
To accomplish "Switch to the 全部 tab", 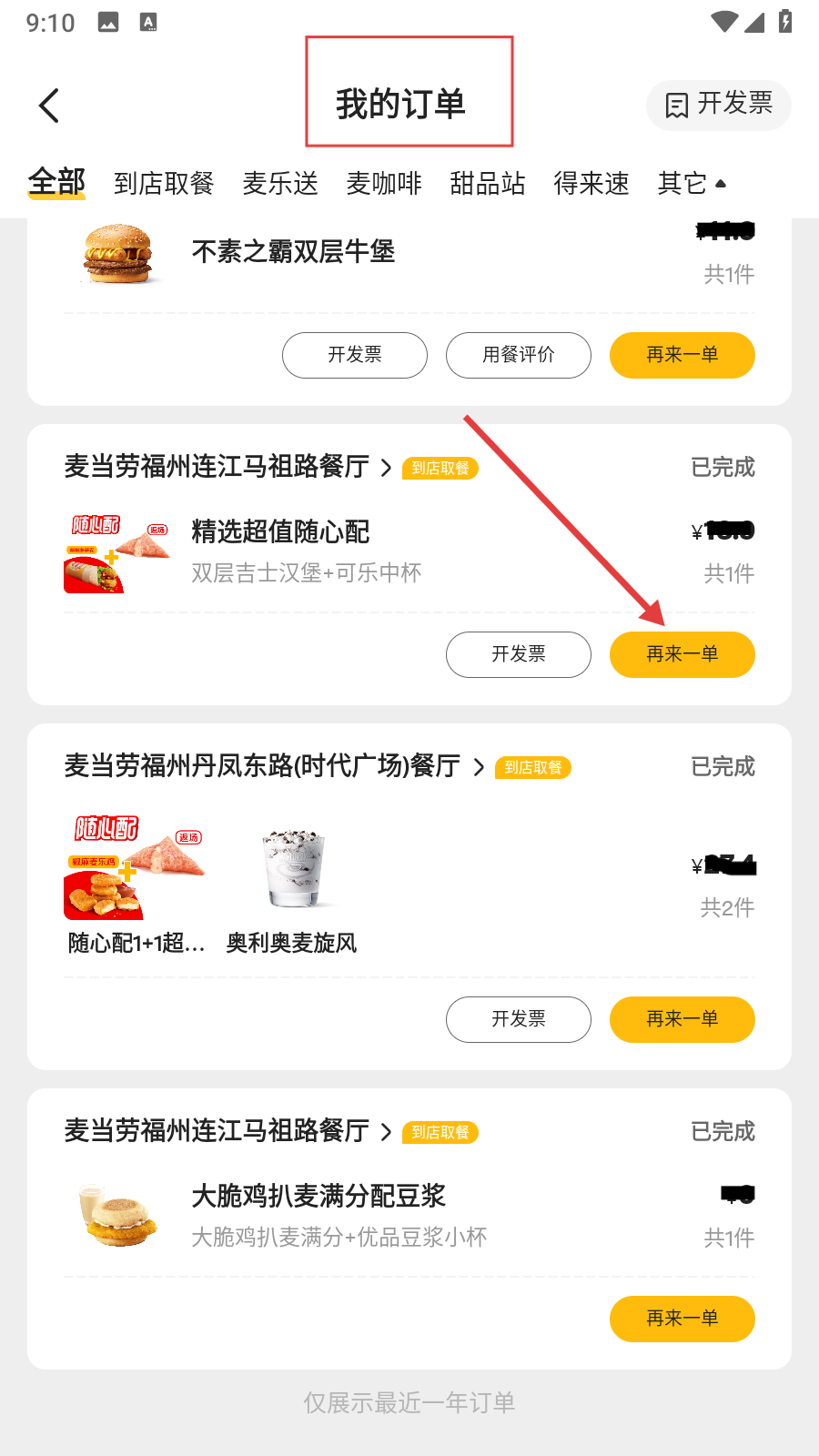I will coord(56,182).
